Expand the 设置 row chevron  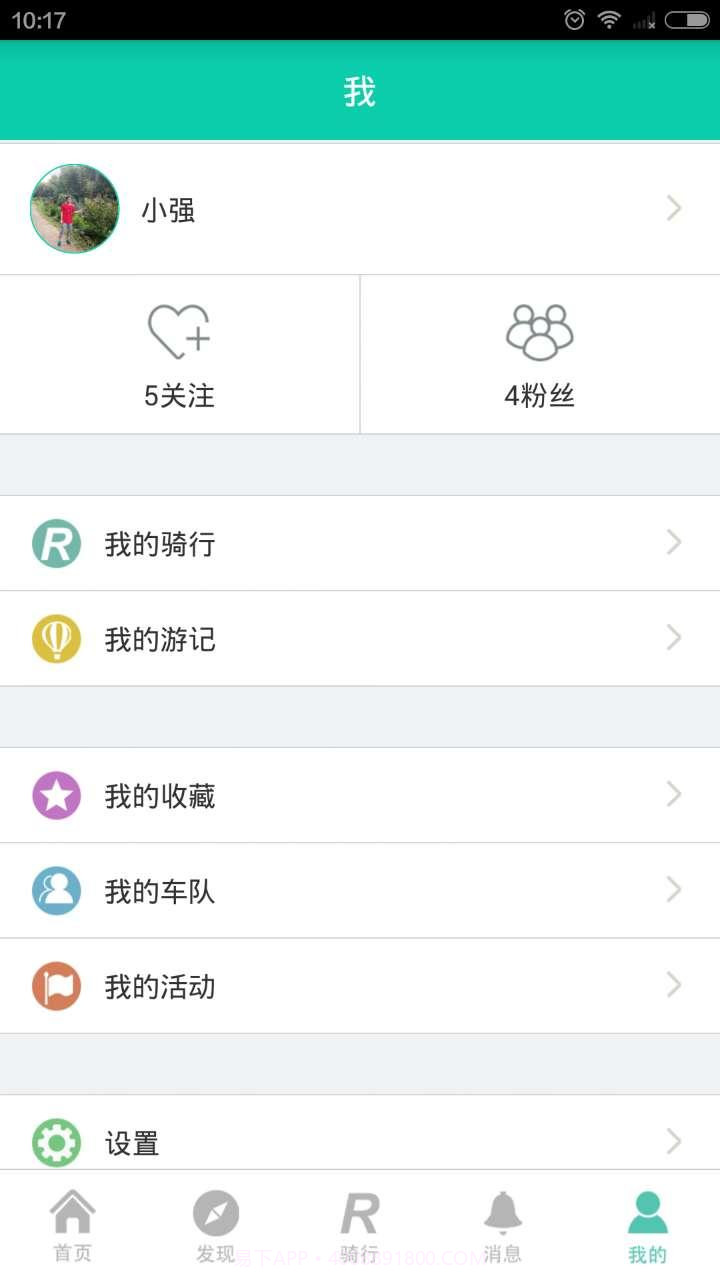coord(672,1142)
